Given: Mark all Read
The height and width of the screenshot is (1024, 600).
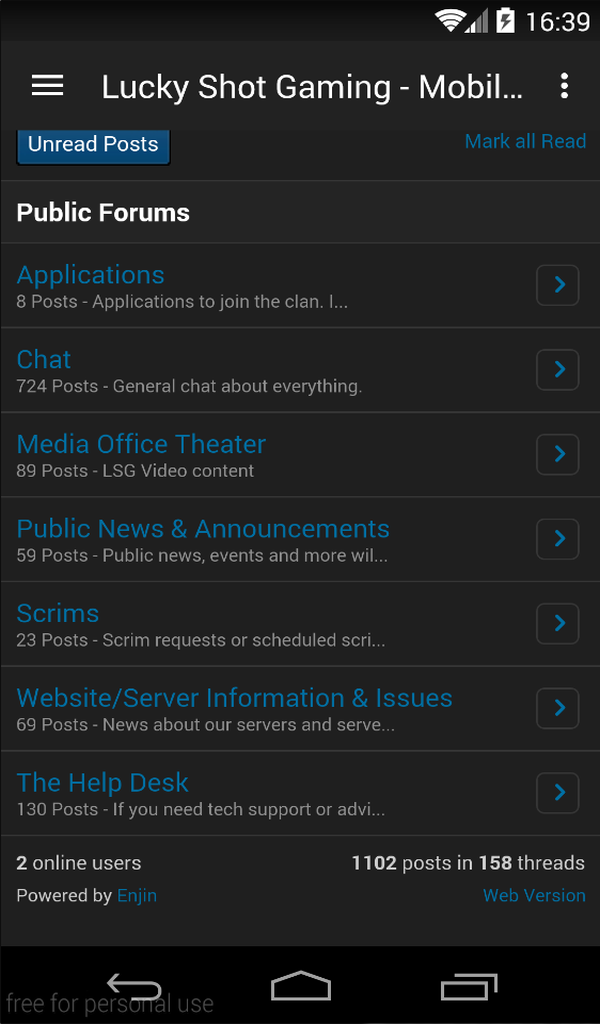Looking at the screenshot, I should coord(525,141).
